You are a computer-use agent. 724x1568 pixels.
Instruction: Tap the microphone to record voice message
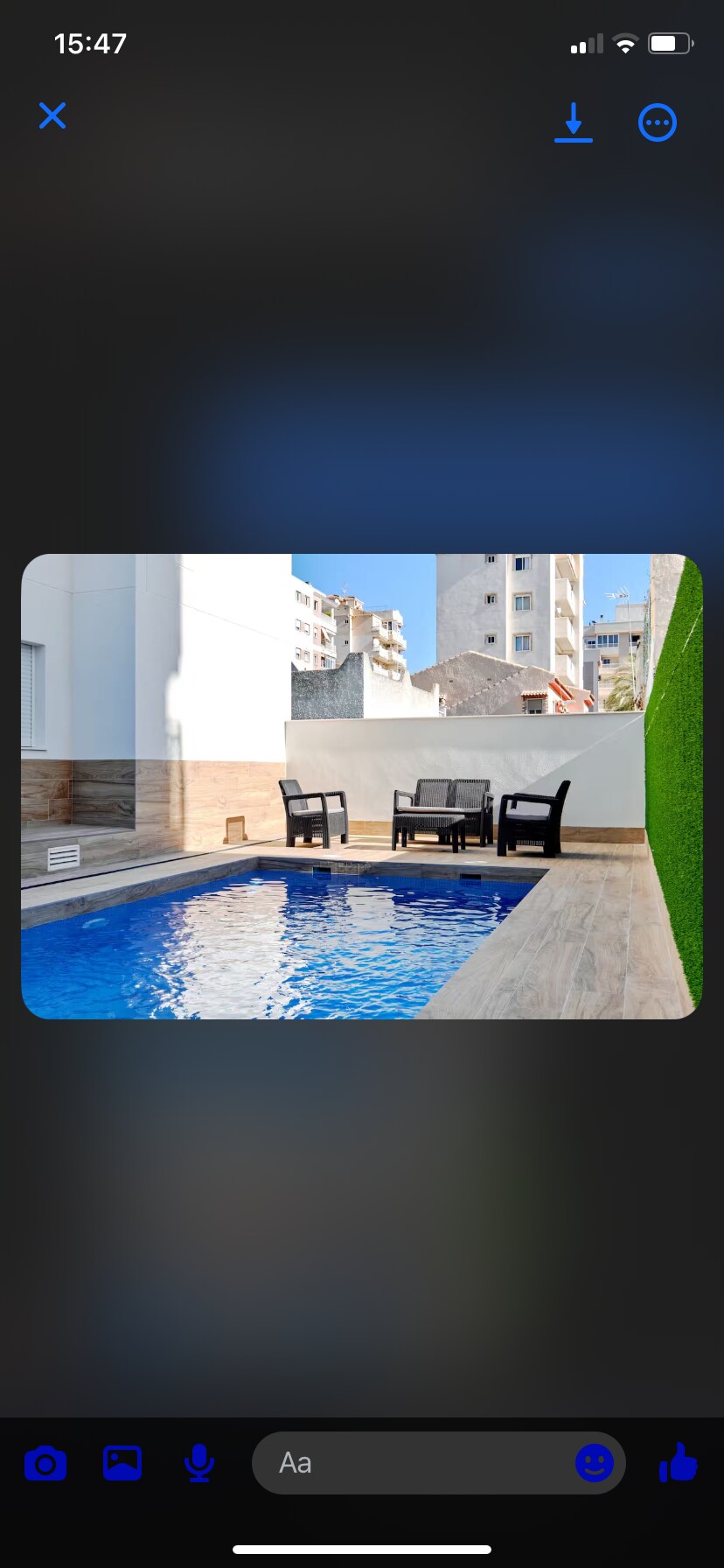[199, 1463]
